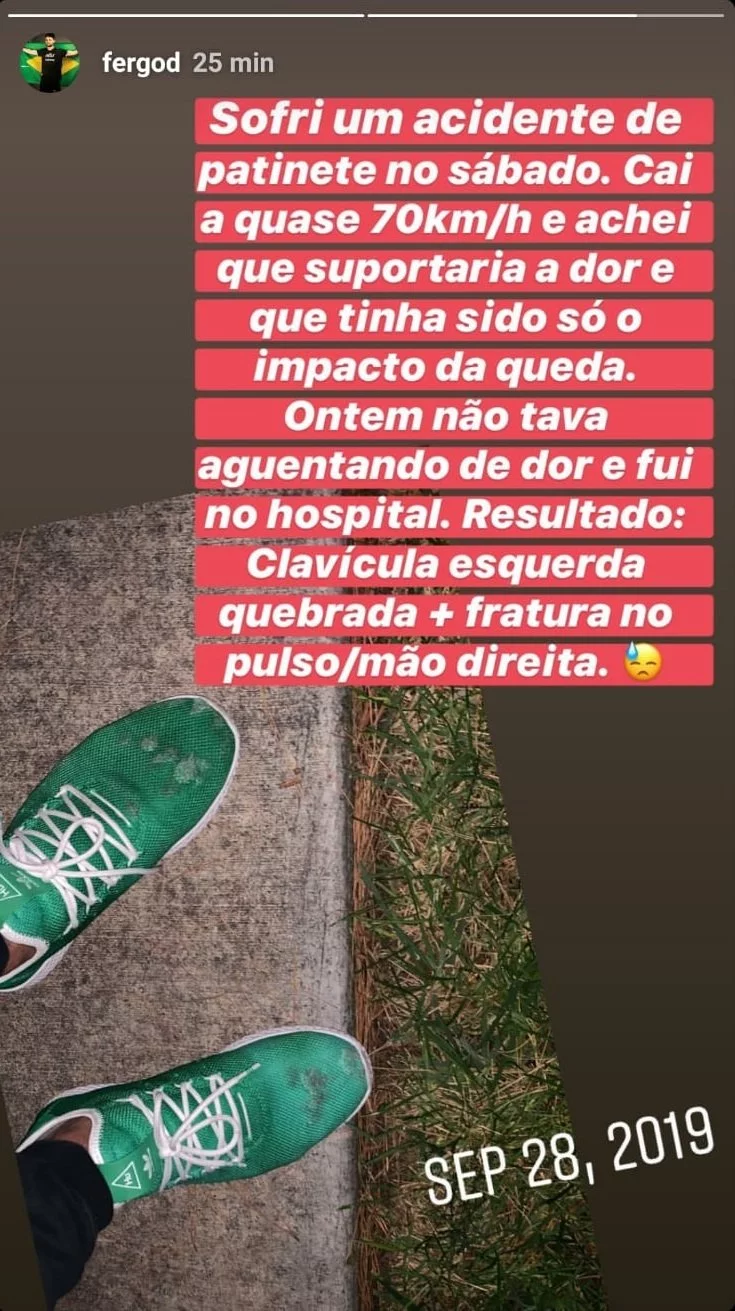Tap the fergod username in the story header
This screenshot has height=1311, width=735.
[141, 63]
